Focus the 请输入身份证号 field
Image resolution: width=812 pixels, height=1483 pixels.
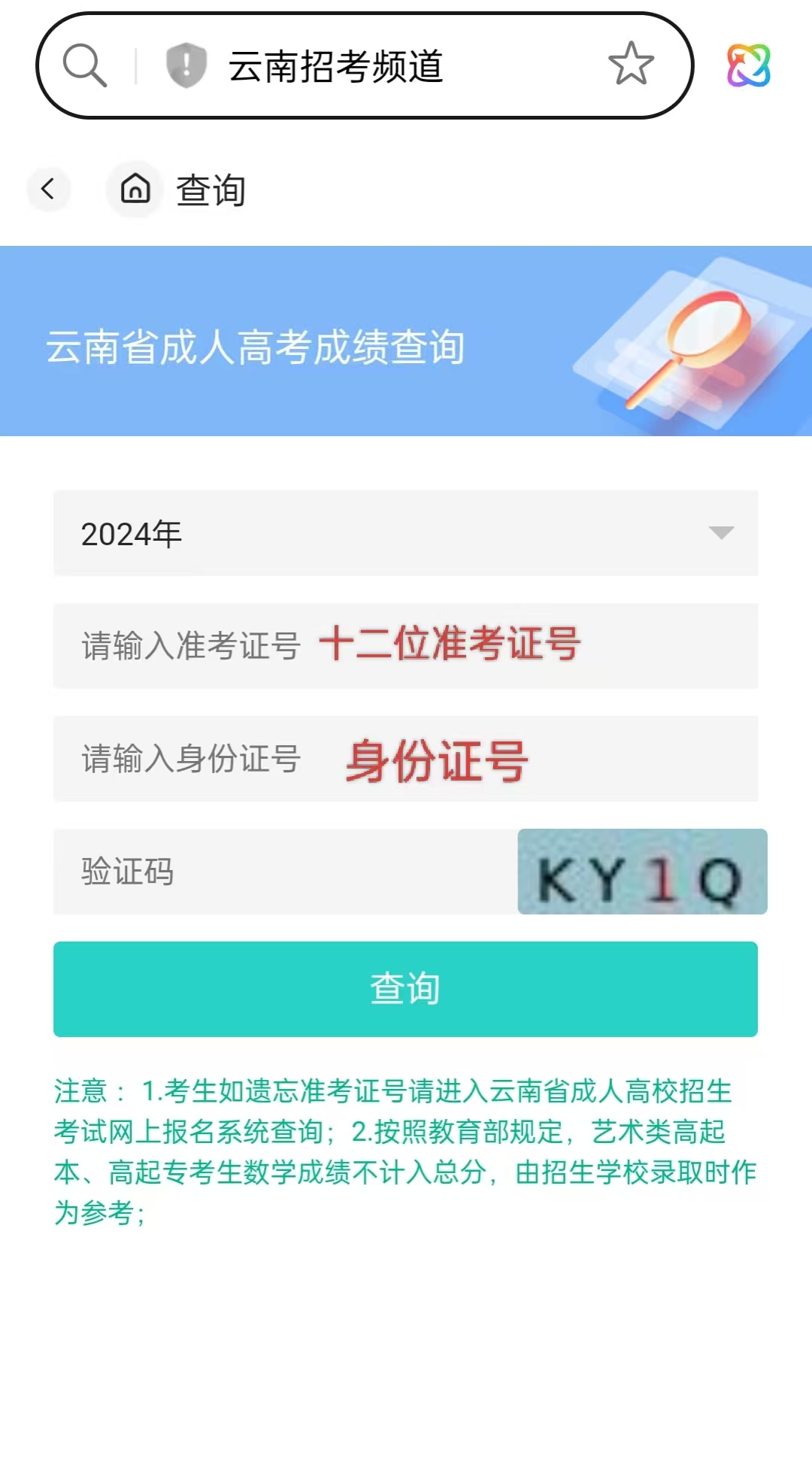406,759
